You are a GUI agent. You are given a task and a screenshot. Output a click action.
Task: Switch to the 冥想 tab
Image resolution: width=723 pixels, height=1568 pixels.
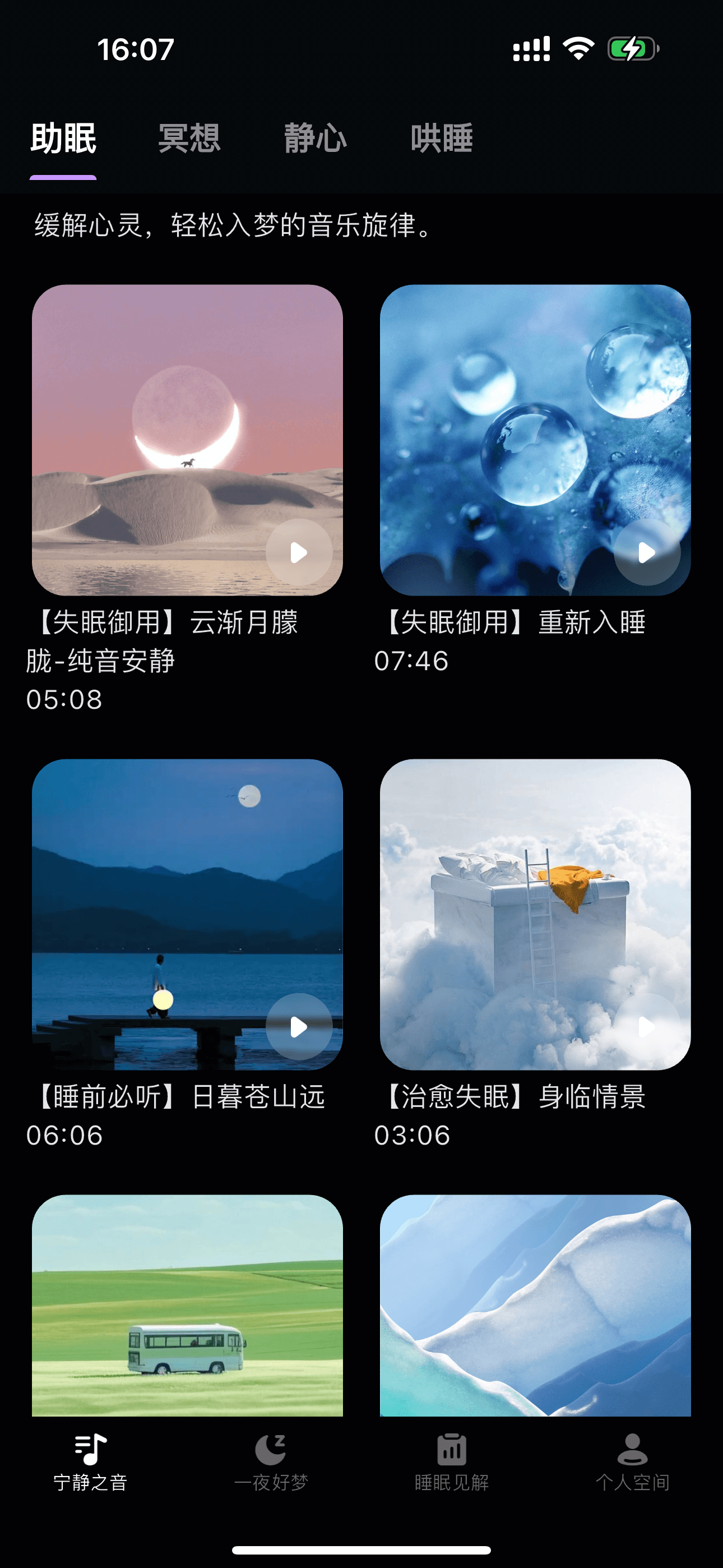pos(189,138)
